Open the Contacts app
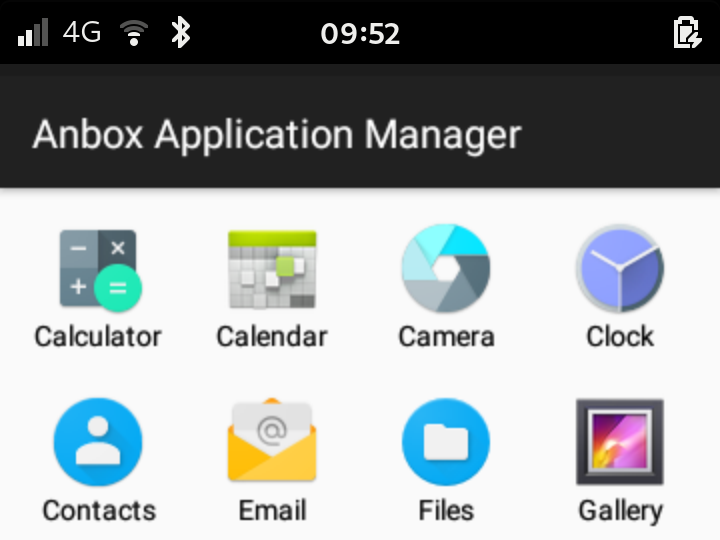The image size is (720, 540). pos(98,443)
